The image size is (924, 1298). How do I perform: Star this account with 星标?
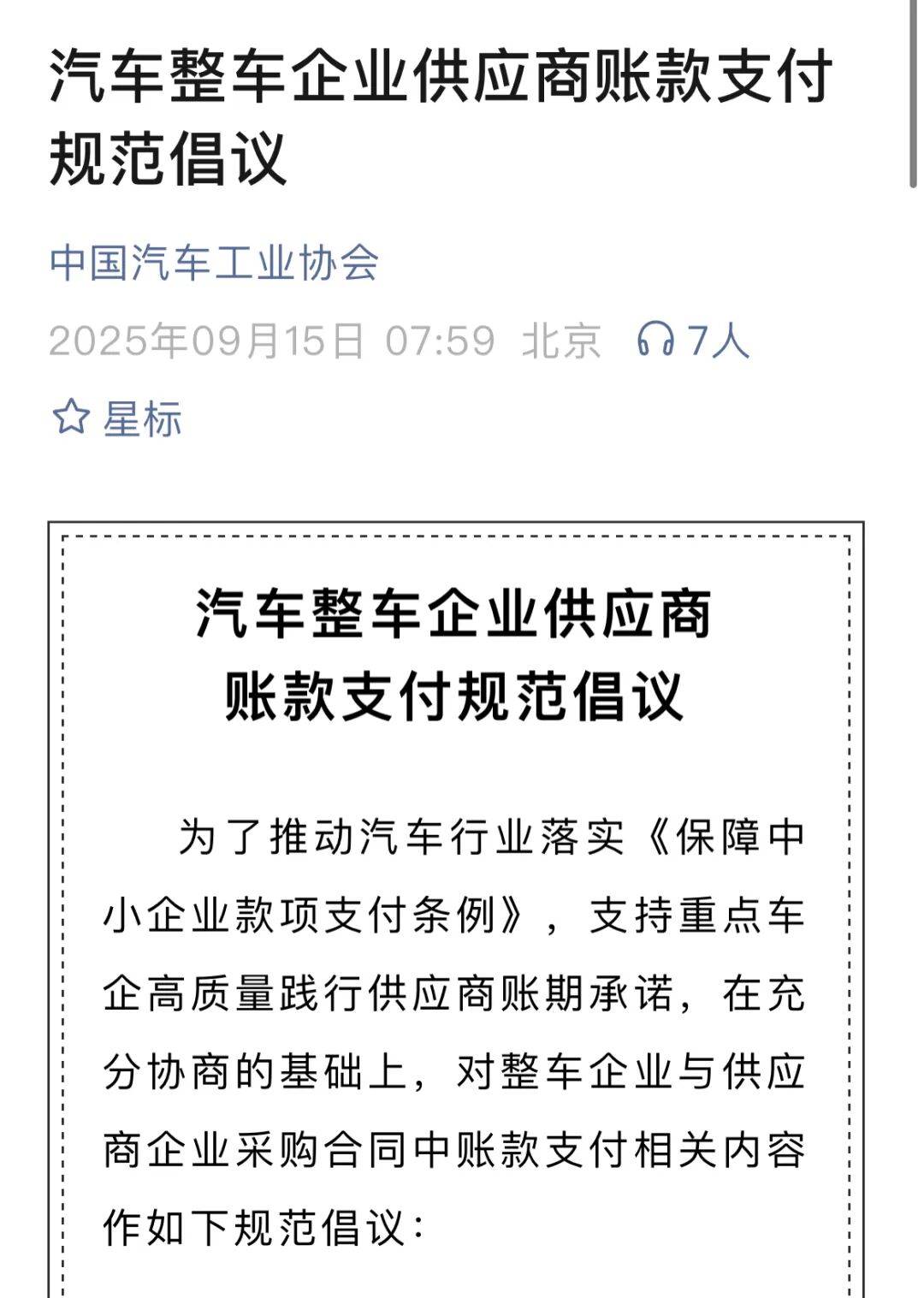pos(117,419)
